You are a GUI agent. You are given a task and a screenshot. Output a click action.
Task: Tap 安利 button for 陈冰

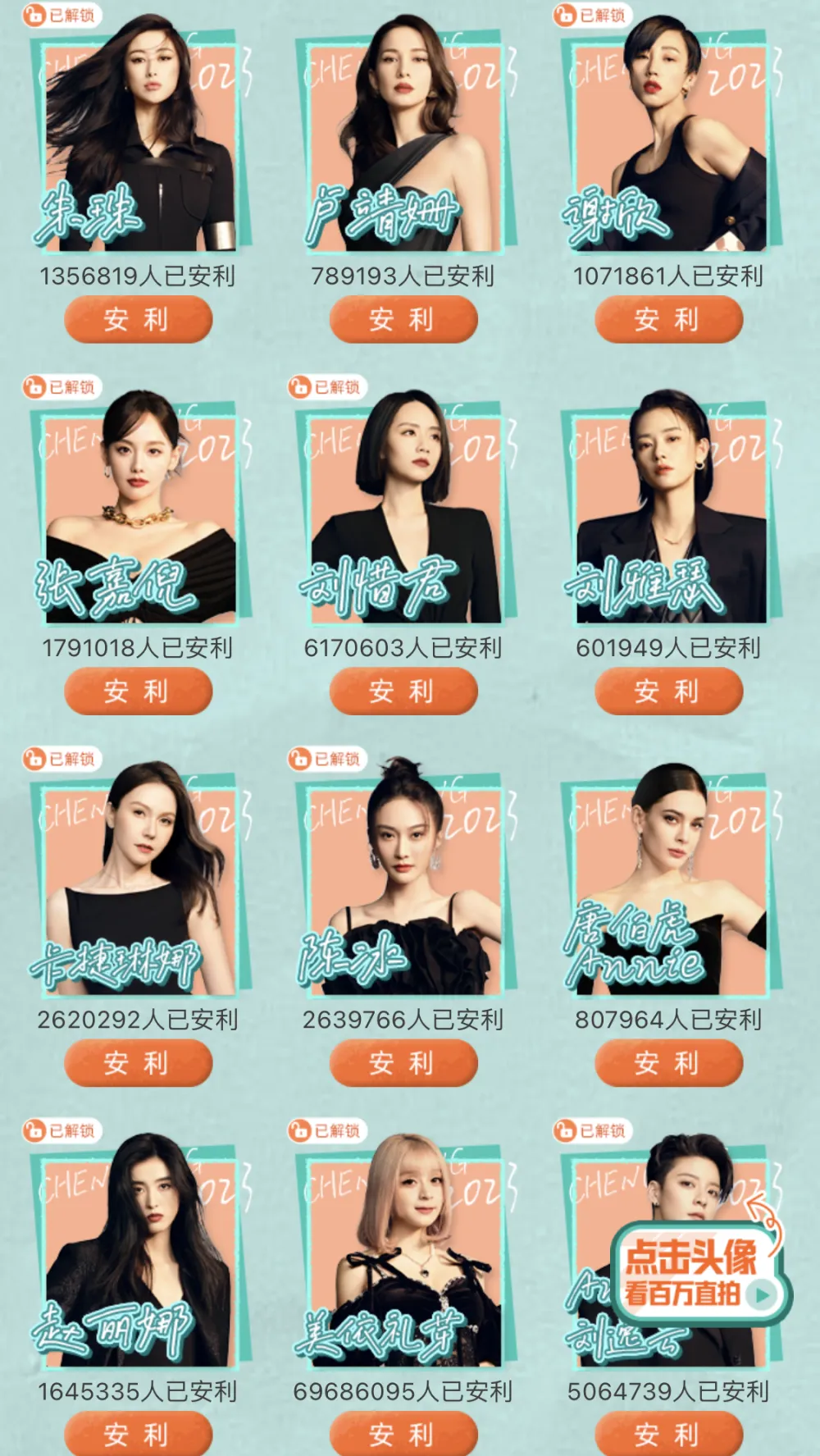pos(403,1062)
